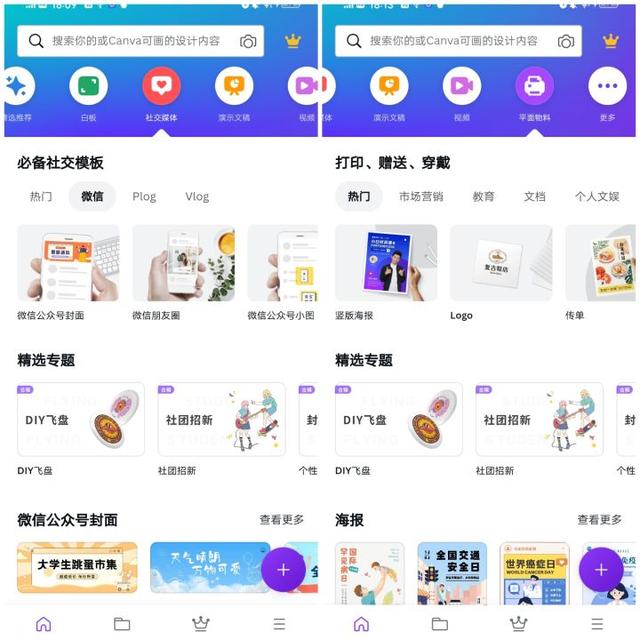
Task: Open the 世界癌症日 poster template
Action: [x=534, y=574]
